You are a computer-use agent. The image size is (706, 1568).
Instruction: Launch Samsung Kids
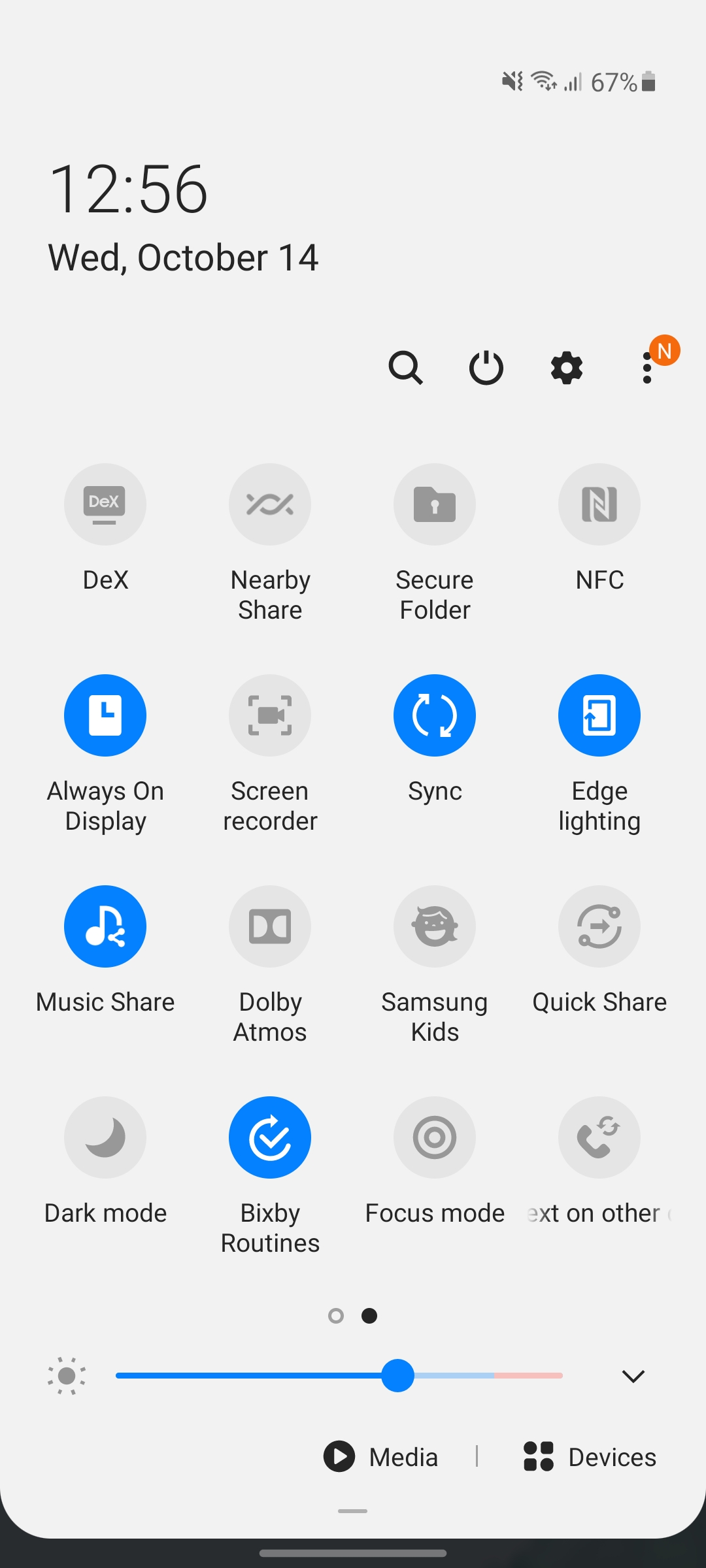(435, 926)
